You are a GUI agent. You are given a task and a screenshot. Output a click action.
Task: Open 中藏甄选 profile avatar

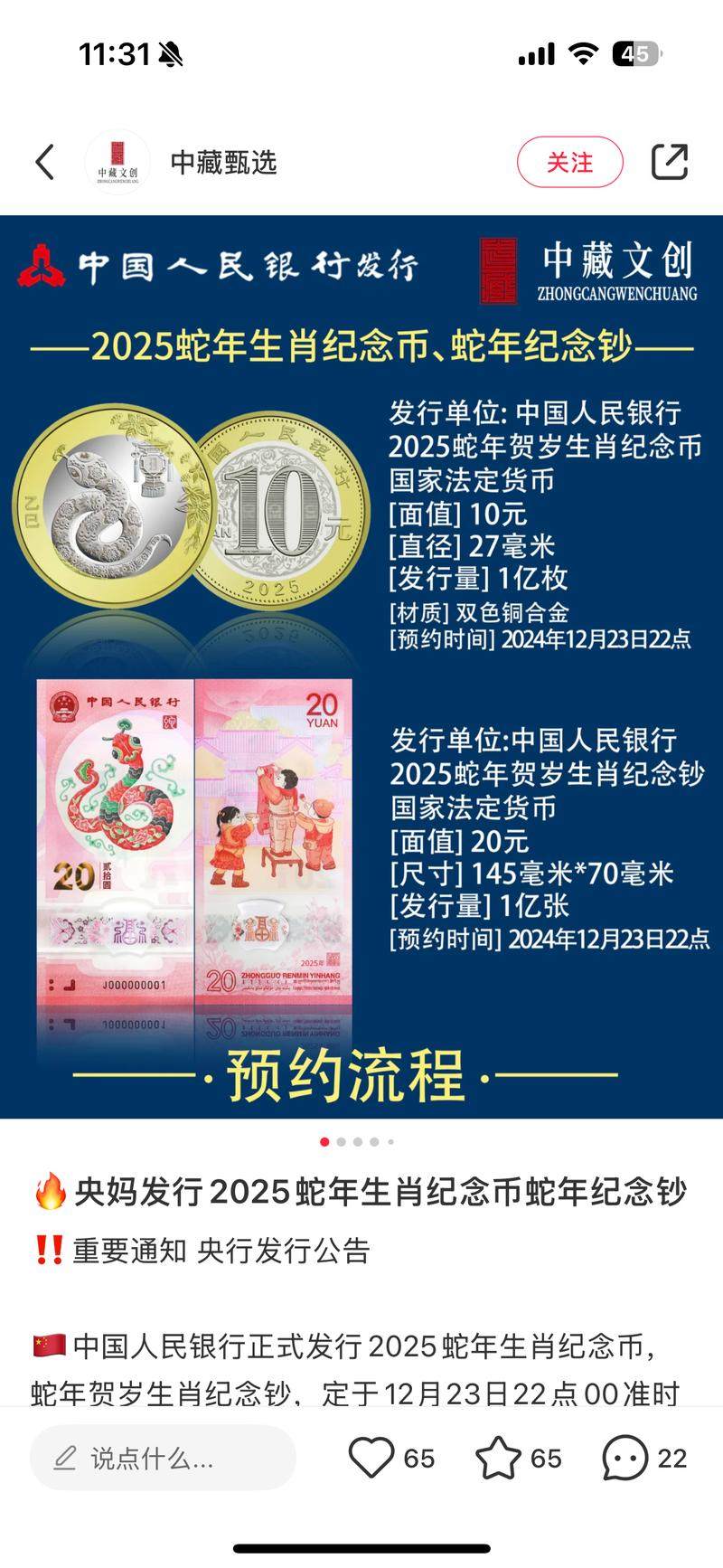pos(117,163)
